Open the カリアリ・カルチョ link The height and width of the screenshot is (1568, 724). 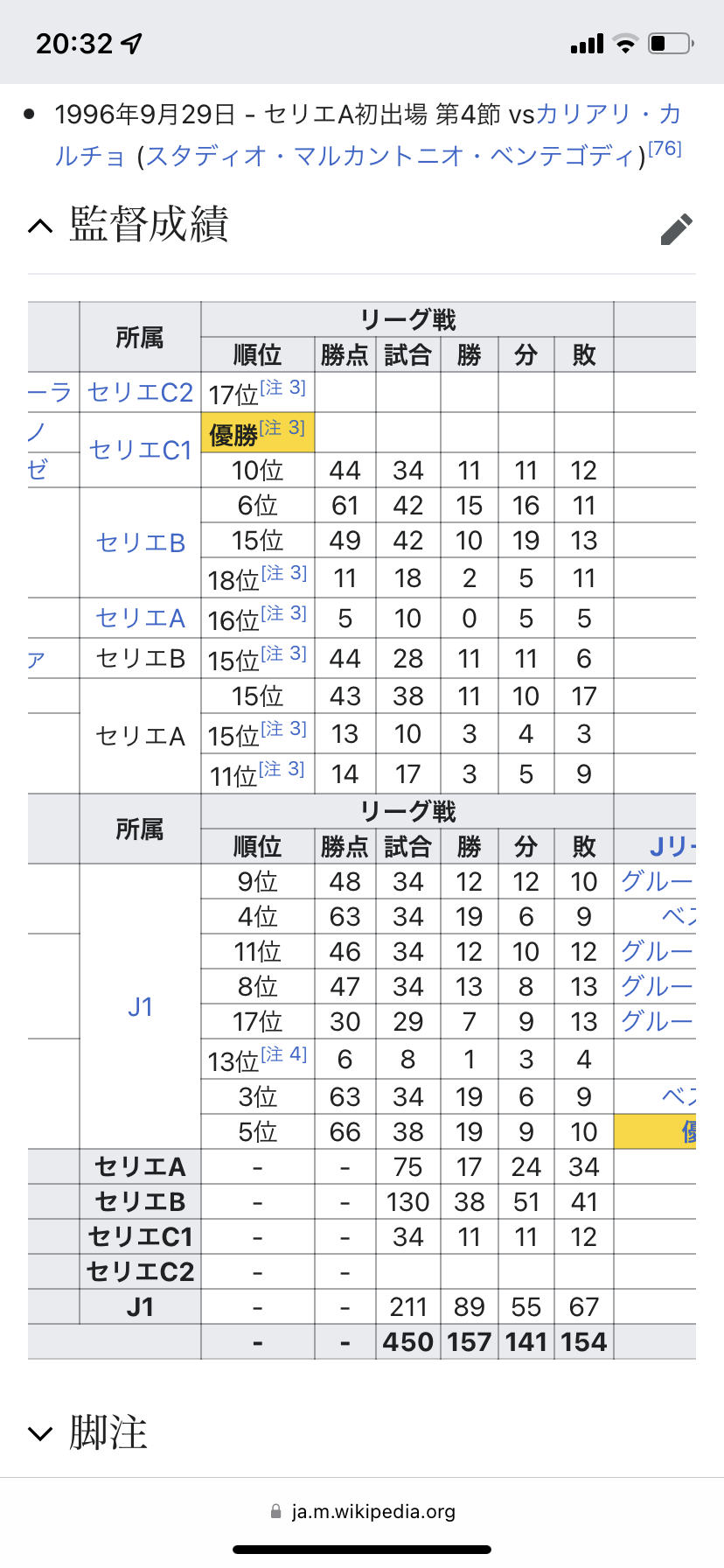tap(608, 115)
